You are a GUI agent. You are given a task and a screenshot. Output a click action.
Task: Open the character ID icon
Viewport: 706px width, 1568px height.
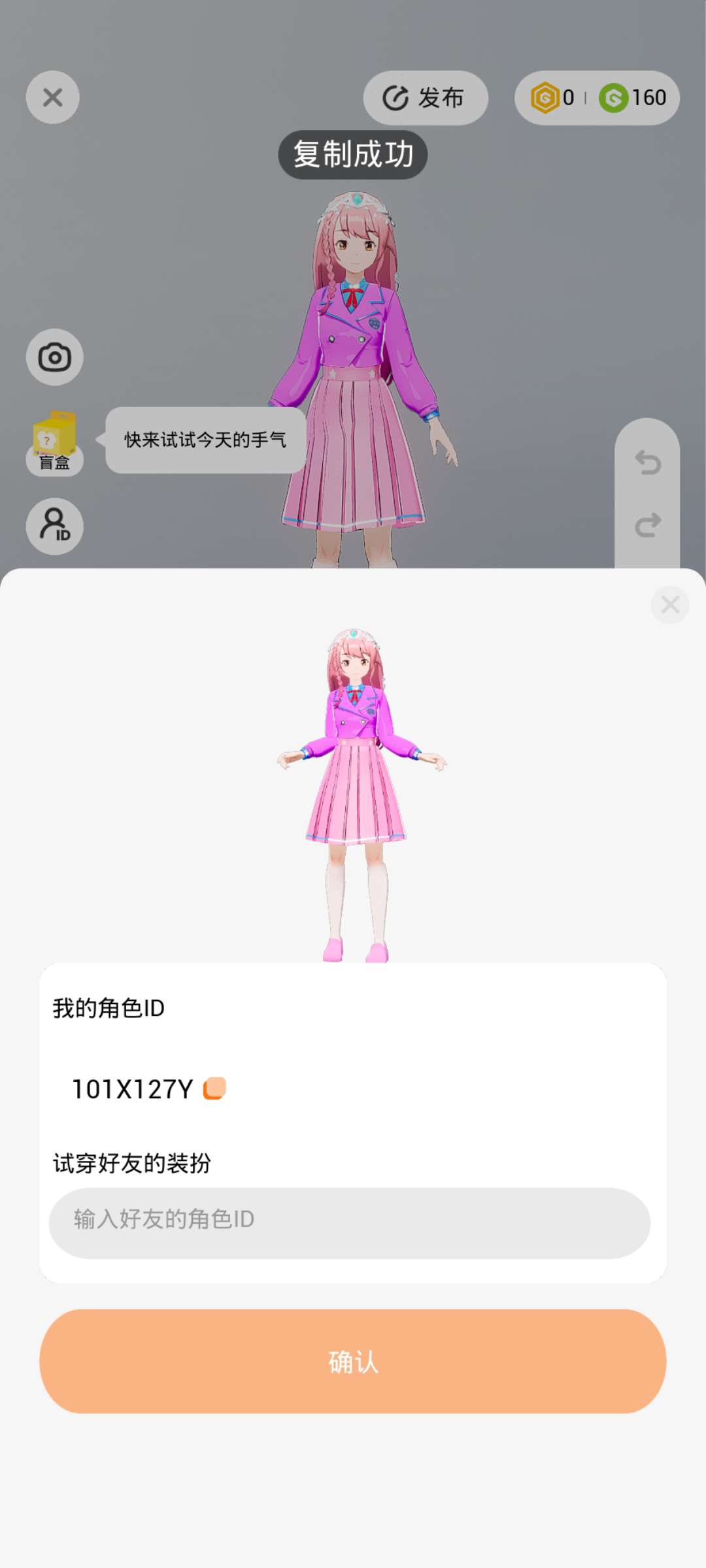(x=55, y=526)
